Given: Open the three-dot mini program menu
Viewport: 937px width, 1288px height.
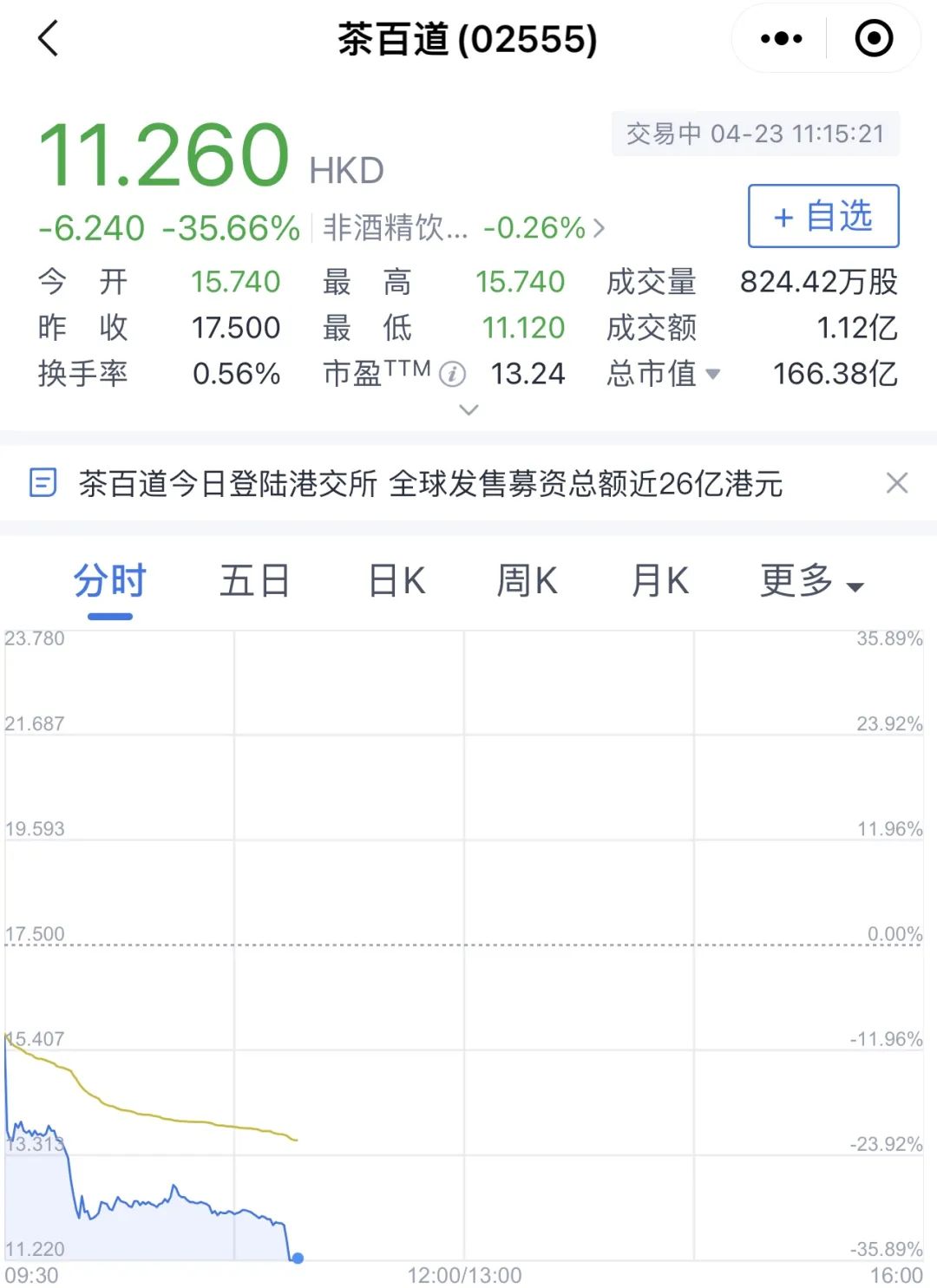Looking at the screenshot, I should (781, 39).
